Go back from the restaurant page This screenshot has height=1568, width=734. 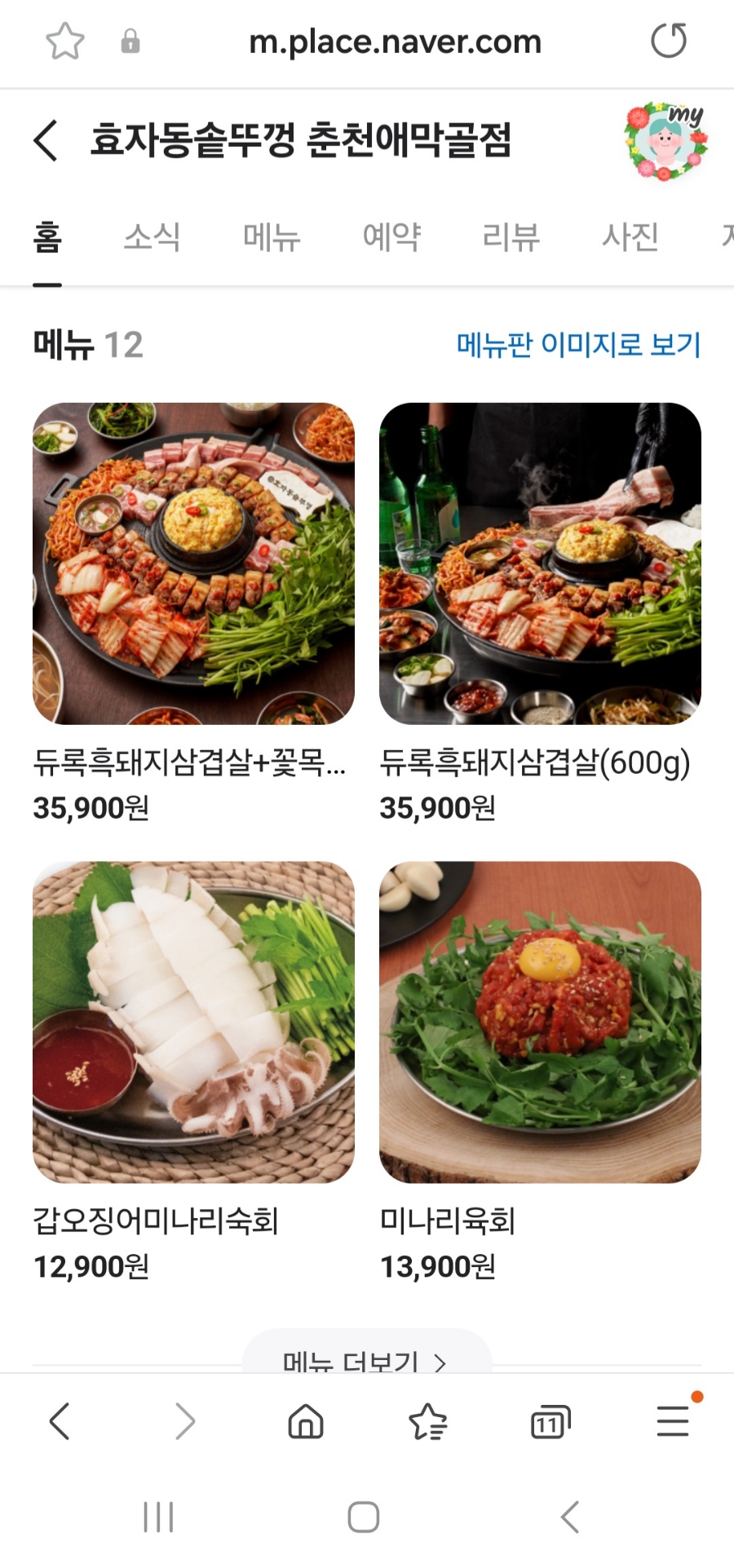47,140
